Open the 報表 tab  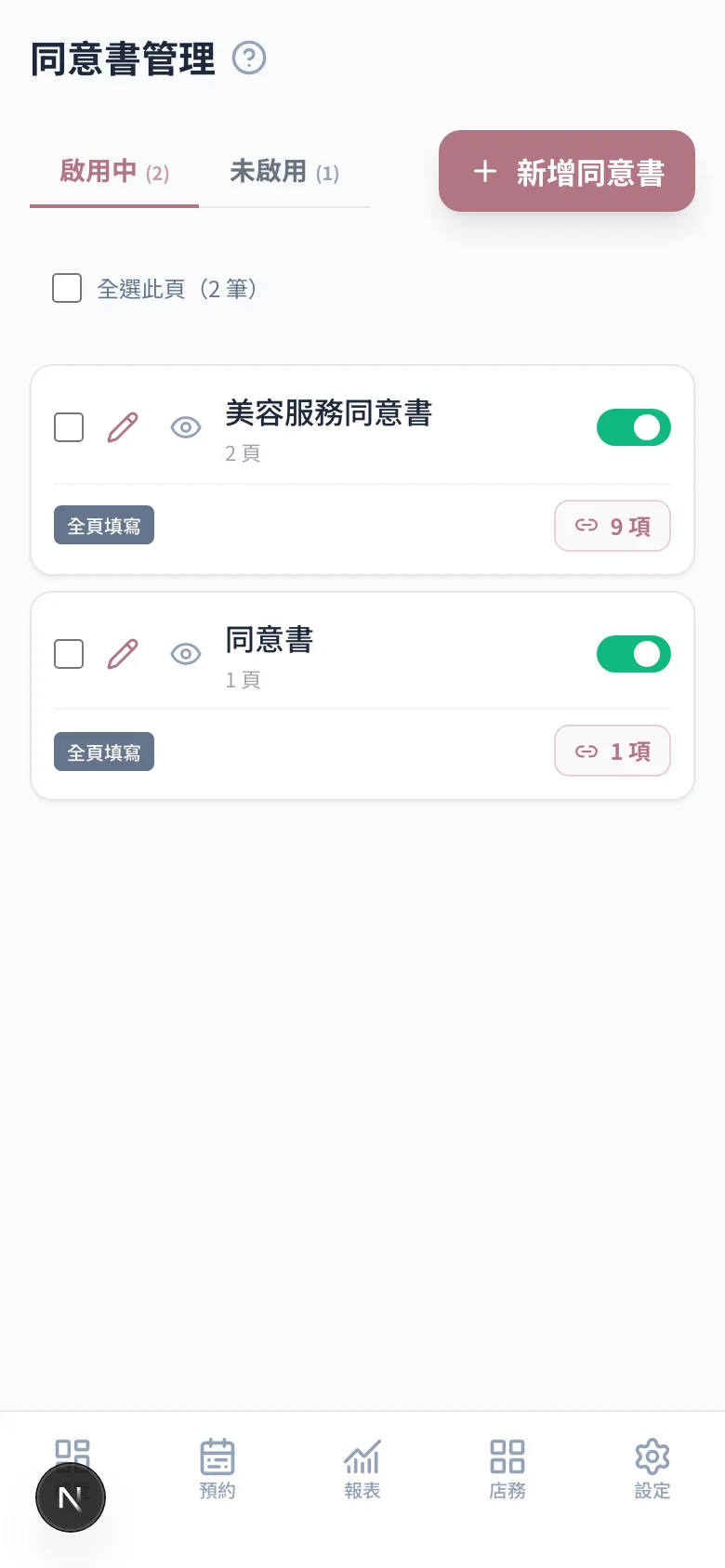coord(362,1469)
